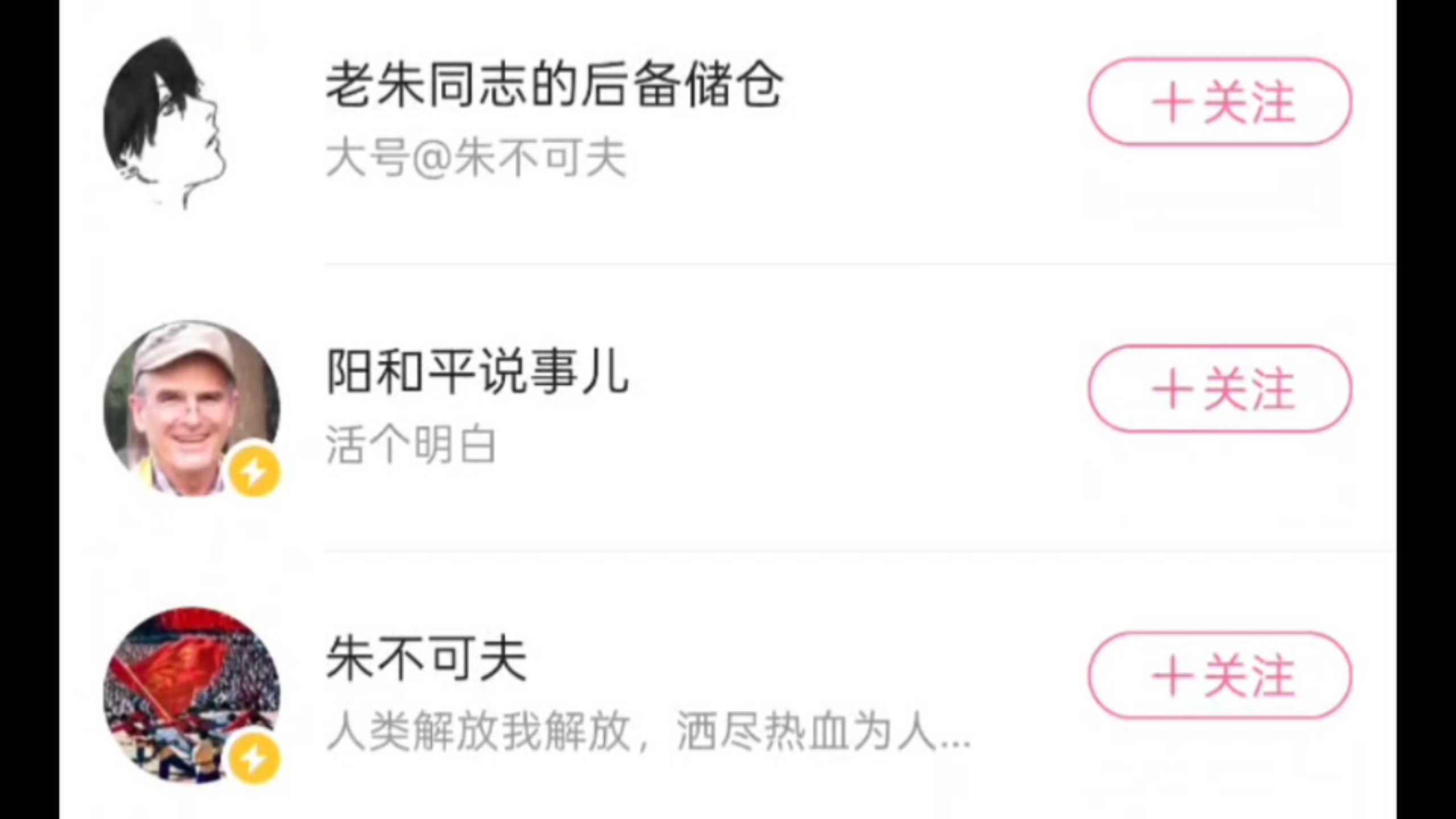Follow 阳和平说事儿
Viewport: 1456px width, 819px height.
coord(1220,389)
